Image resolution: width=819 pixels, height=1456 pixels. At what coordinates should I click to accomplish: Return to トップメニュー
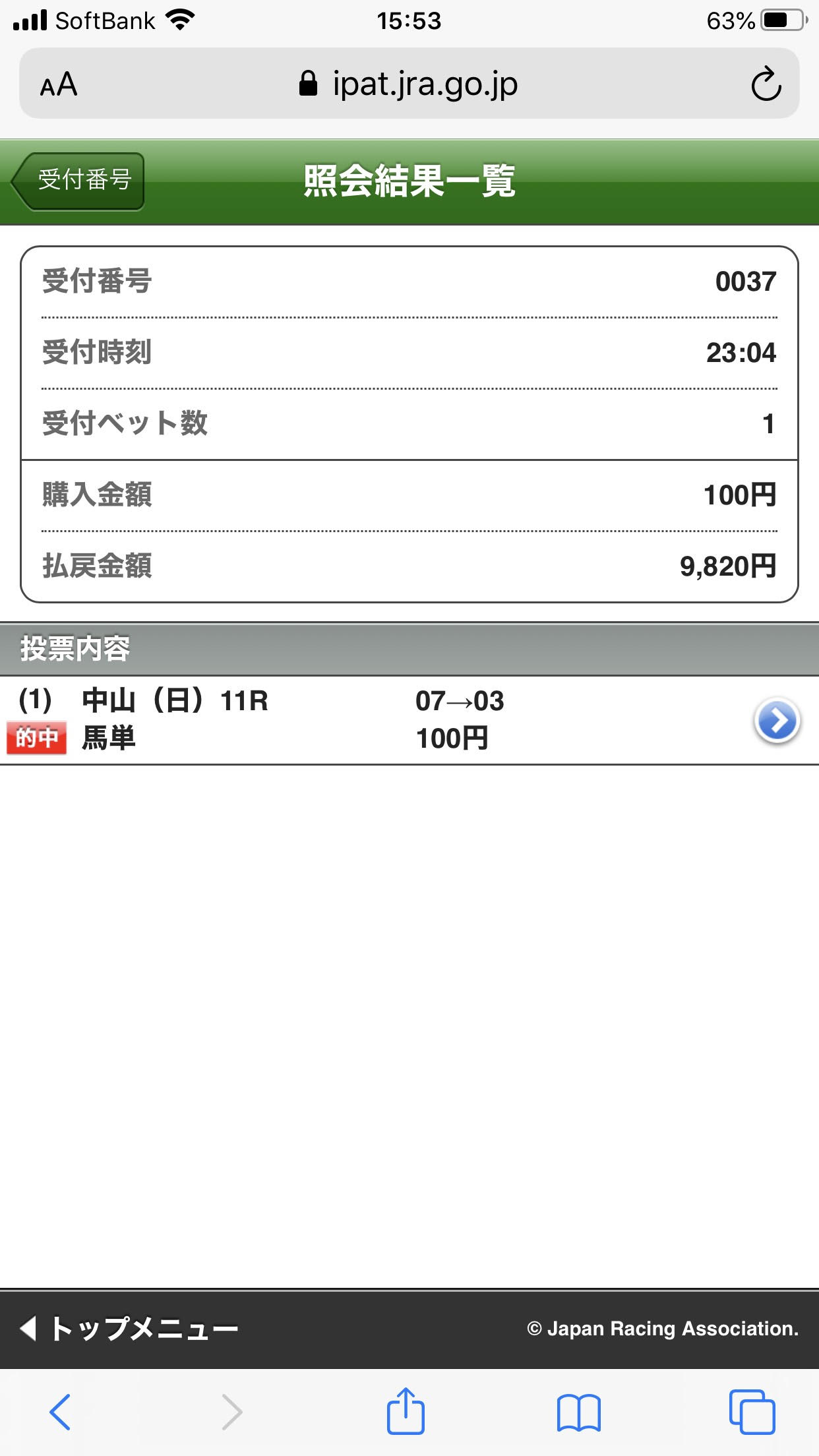coord(130,1328)
